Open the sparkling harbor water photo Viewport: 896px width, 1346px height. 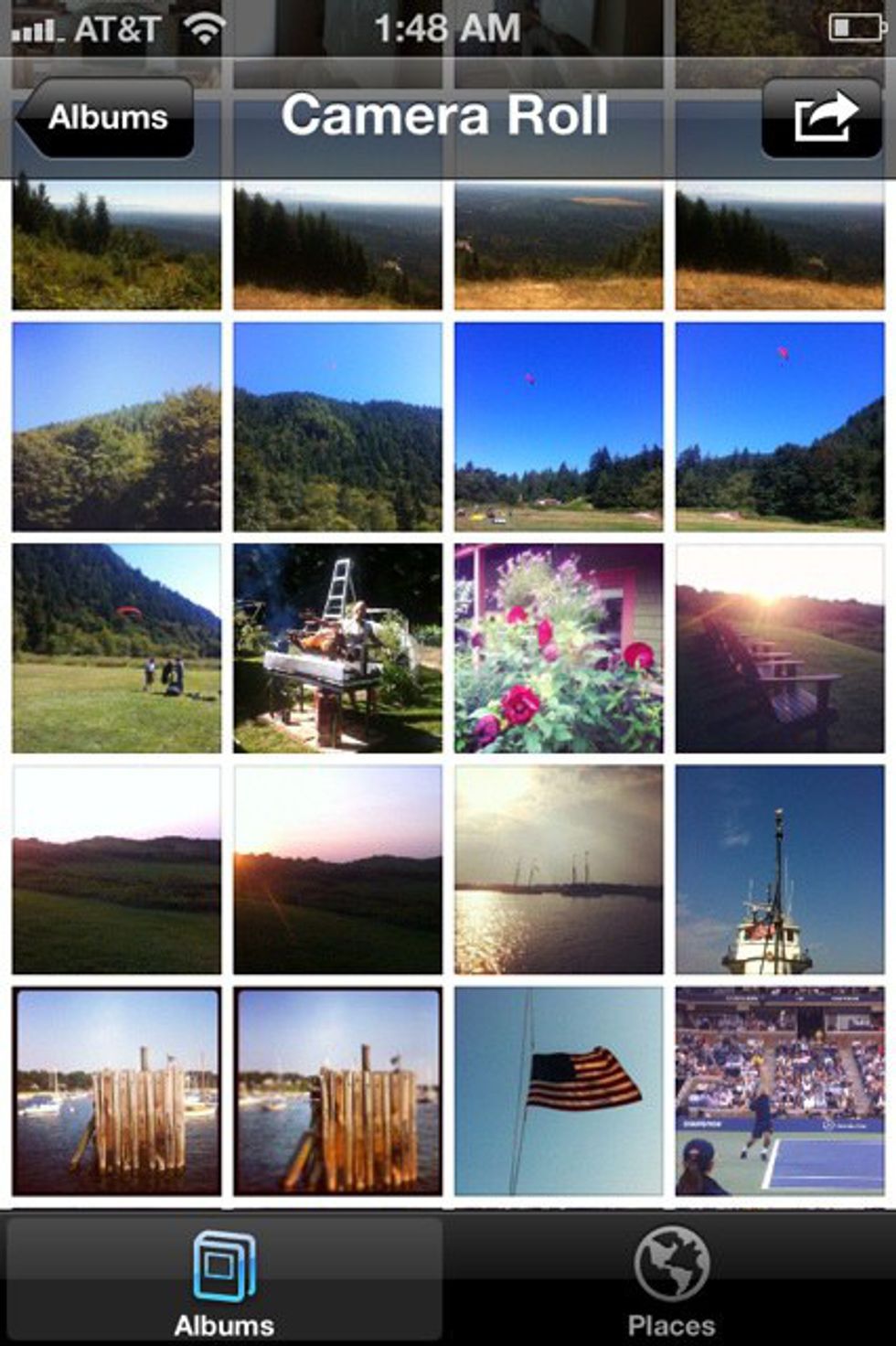pyautogui.click(x=559, y=870)
